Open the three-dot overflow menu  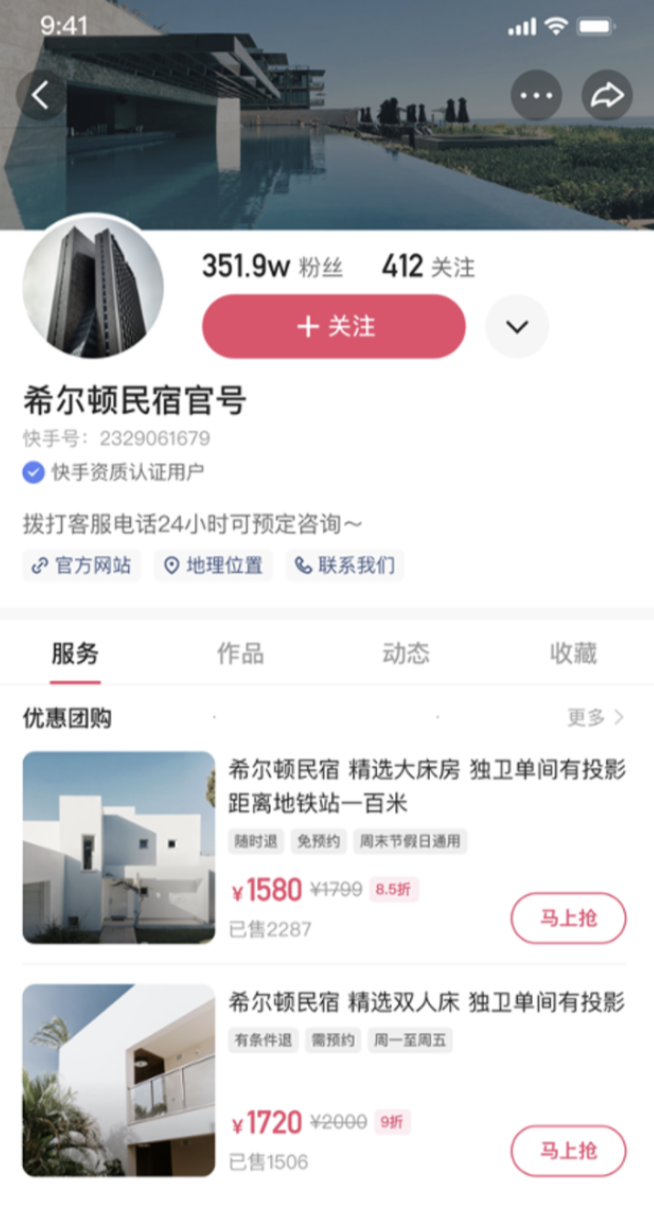point(536,96)
